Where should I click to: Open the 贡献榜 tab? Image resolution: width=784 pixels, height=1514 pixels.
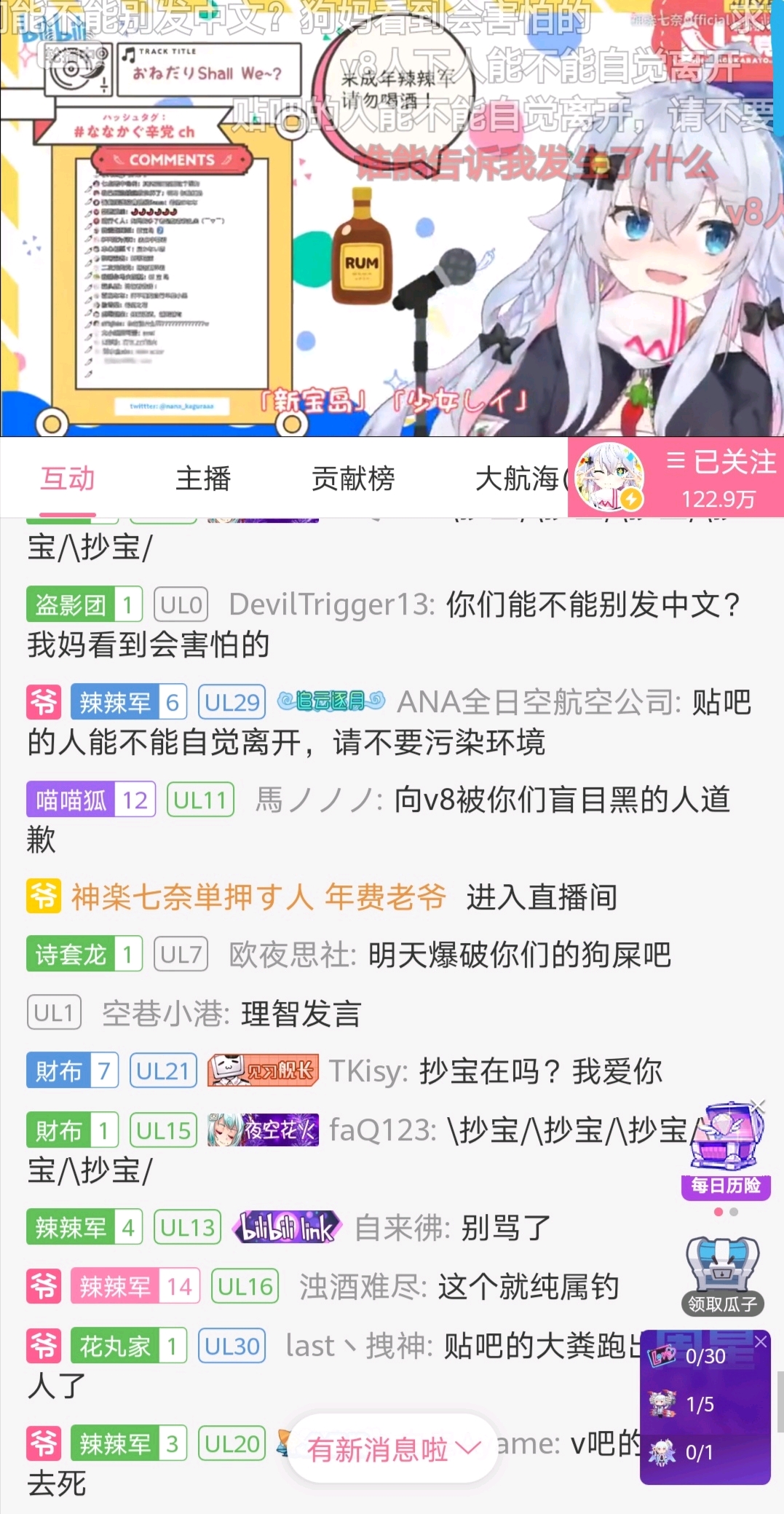353,478
